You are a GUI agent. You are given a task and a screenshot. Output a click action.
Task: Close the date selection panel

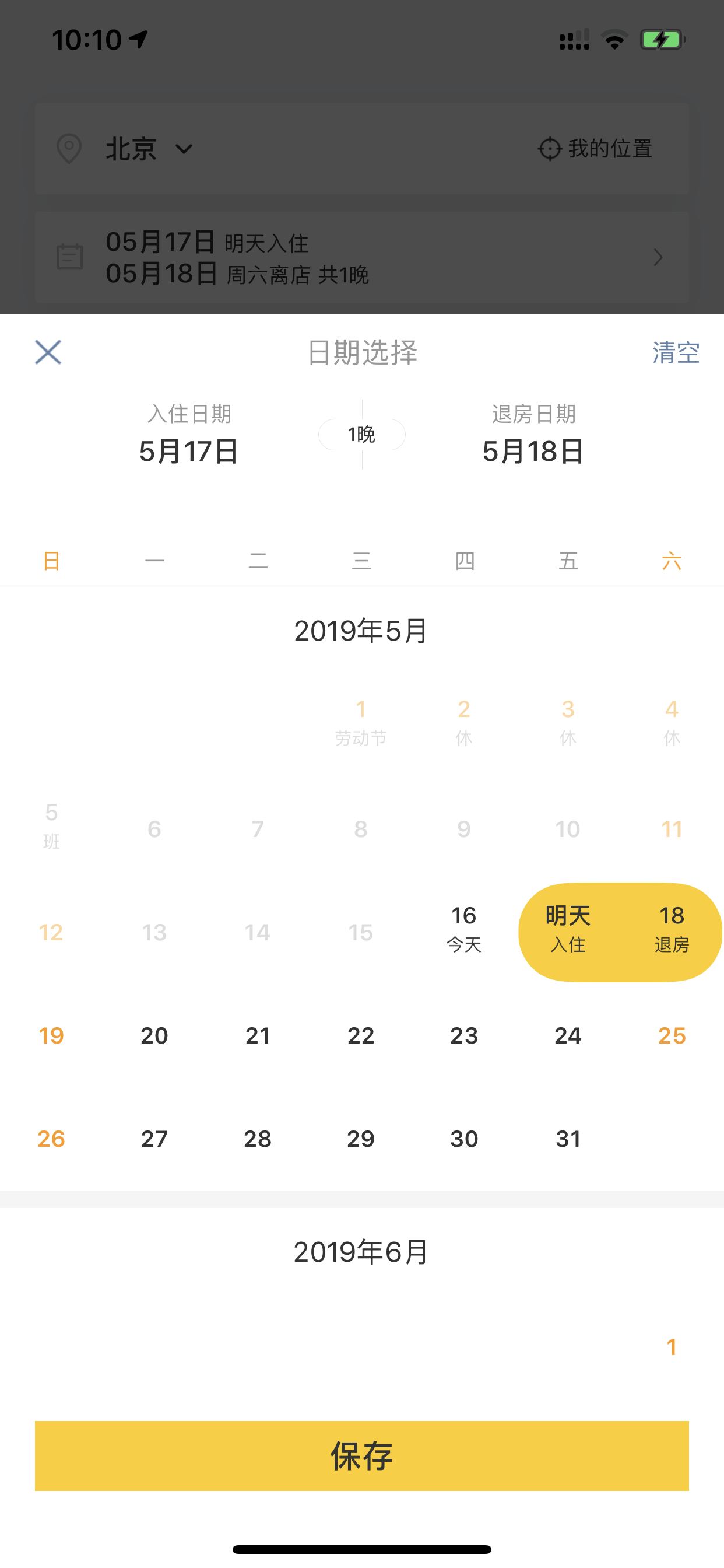click(48, 352)
